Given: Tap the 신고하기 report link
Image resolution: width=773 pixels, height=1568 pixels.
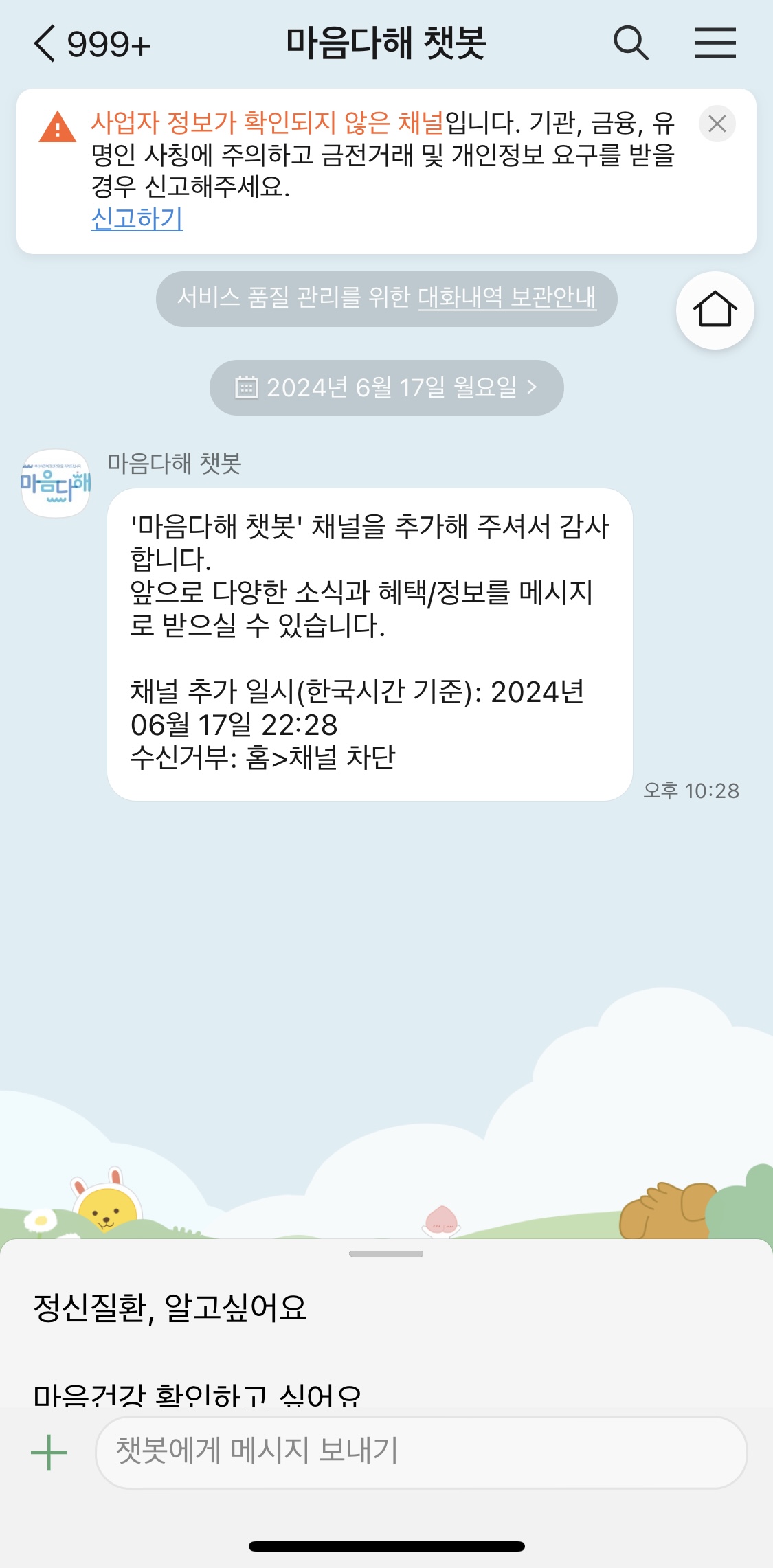Looking at the screenshot, I should 137,219.
